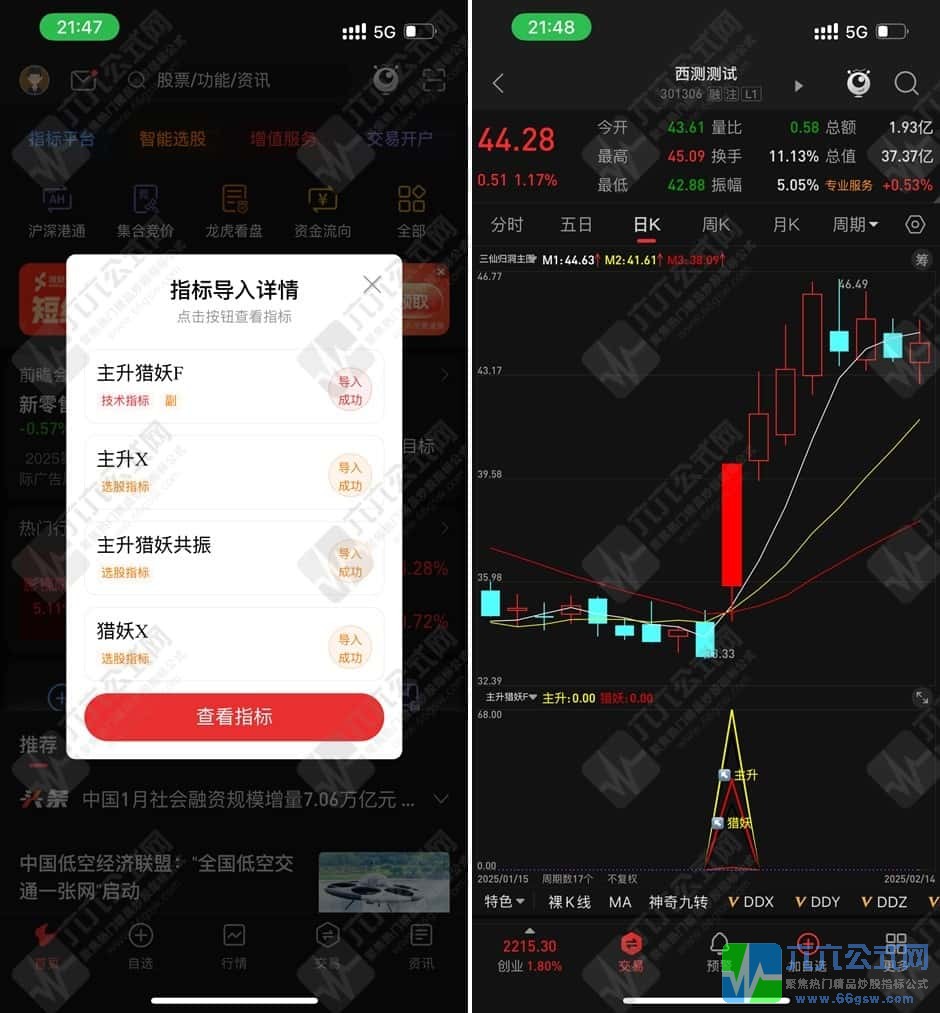Open the 特色 indicator dropdown
Viewport: 940px width, 1013px height.
coord(504,902)
